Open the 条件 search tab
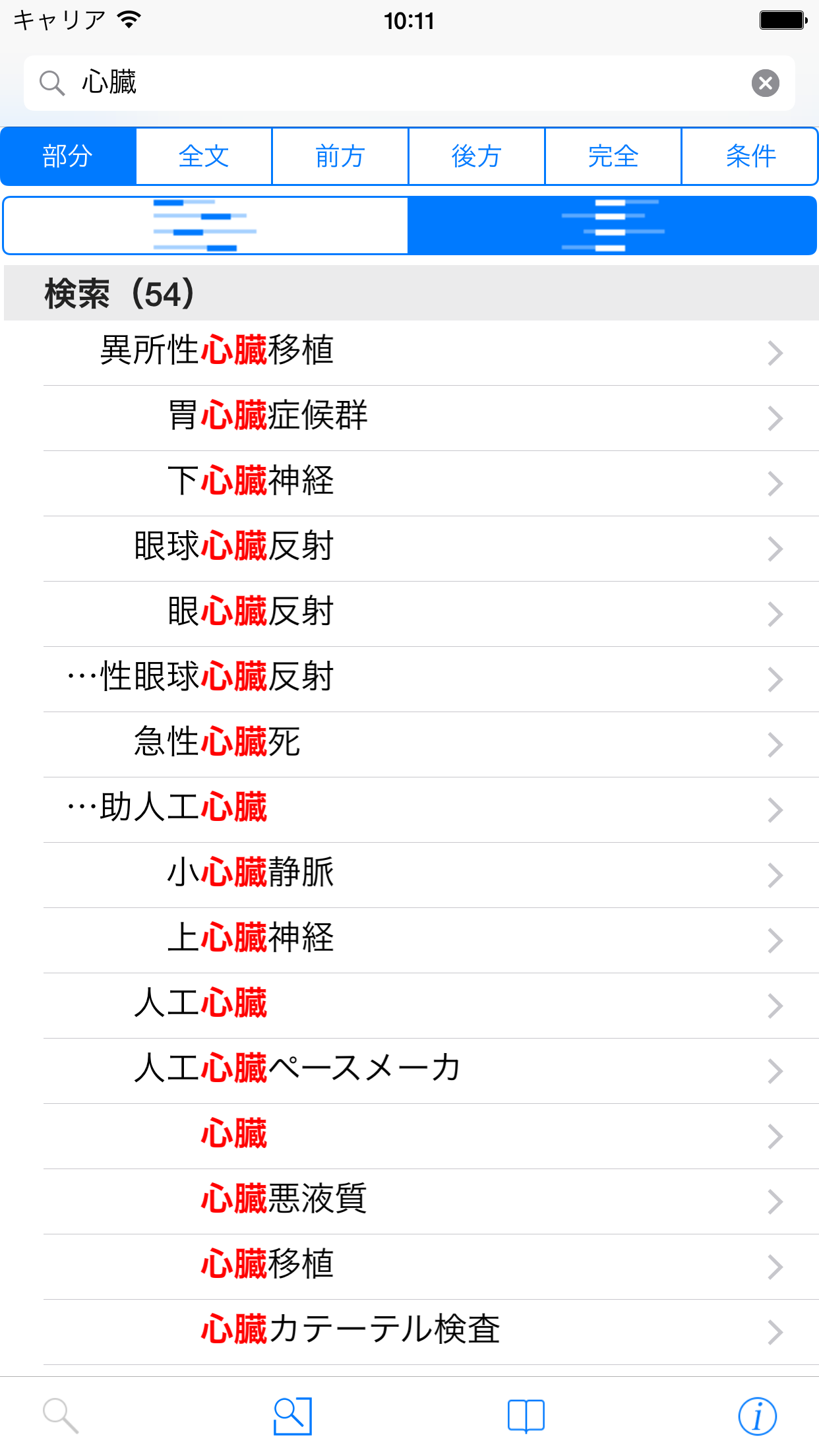This screenshot has width=819, height=1456. pyautogui.click(x=750, y=157)
